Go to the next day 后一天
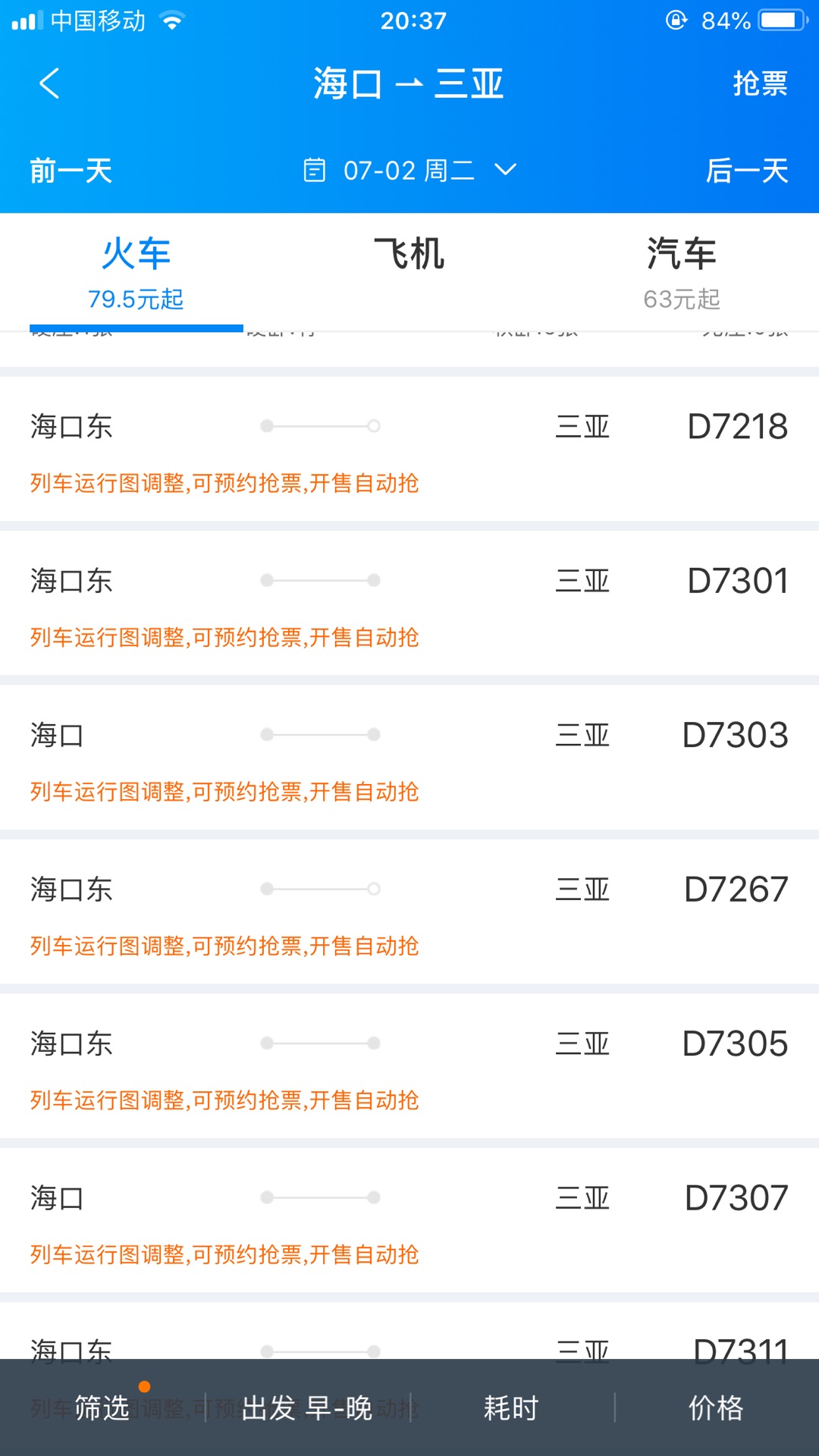 pyautogui.click(x=747, y=171)
